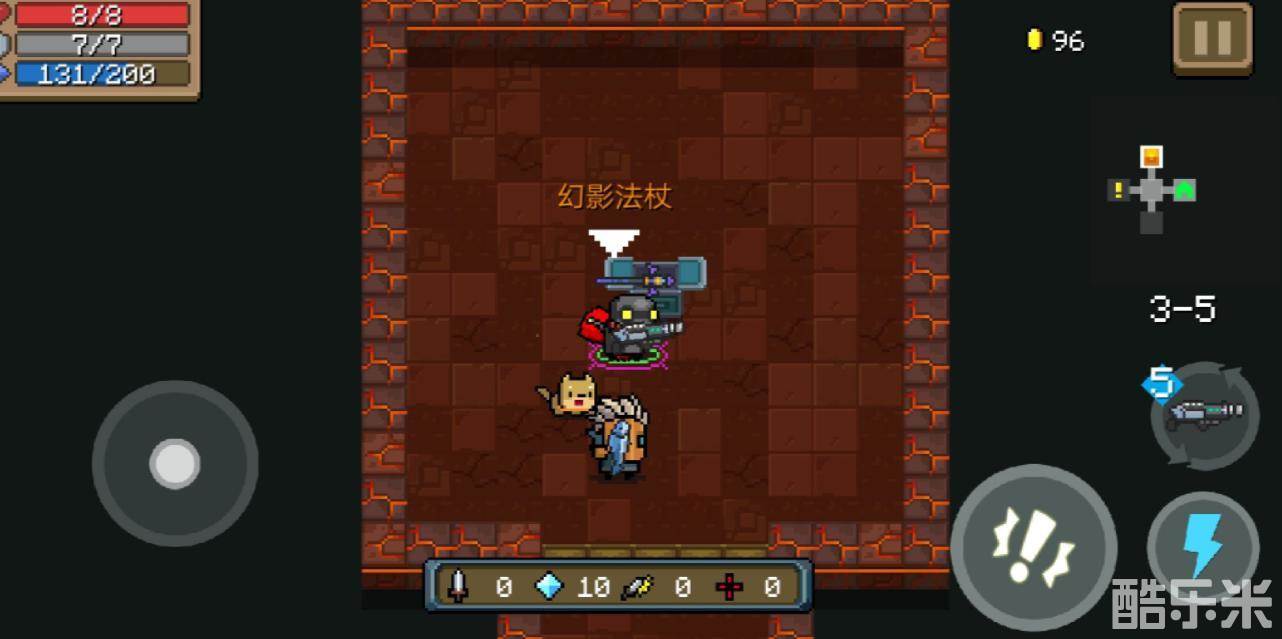Open the dungeon minimap
Screen dimensions: 1282x639
[x=1152, y=190]
